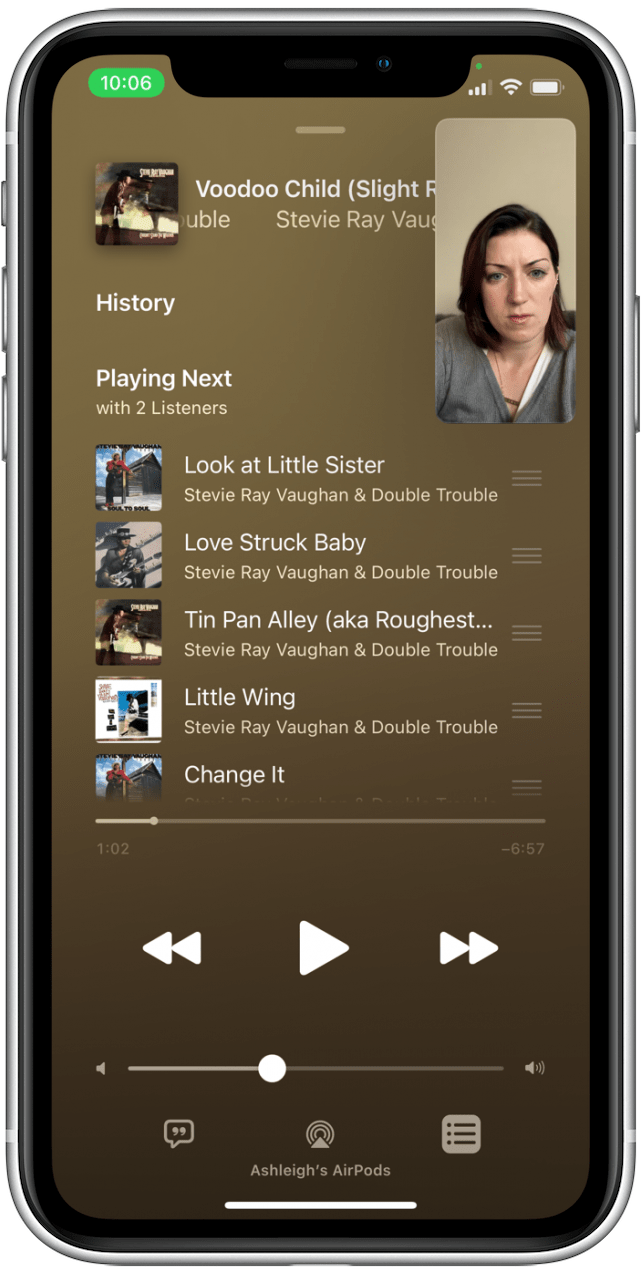Open the FaceTime video tile
Screen dimensions: 642x1274
505,270
